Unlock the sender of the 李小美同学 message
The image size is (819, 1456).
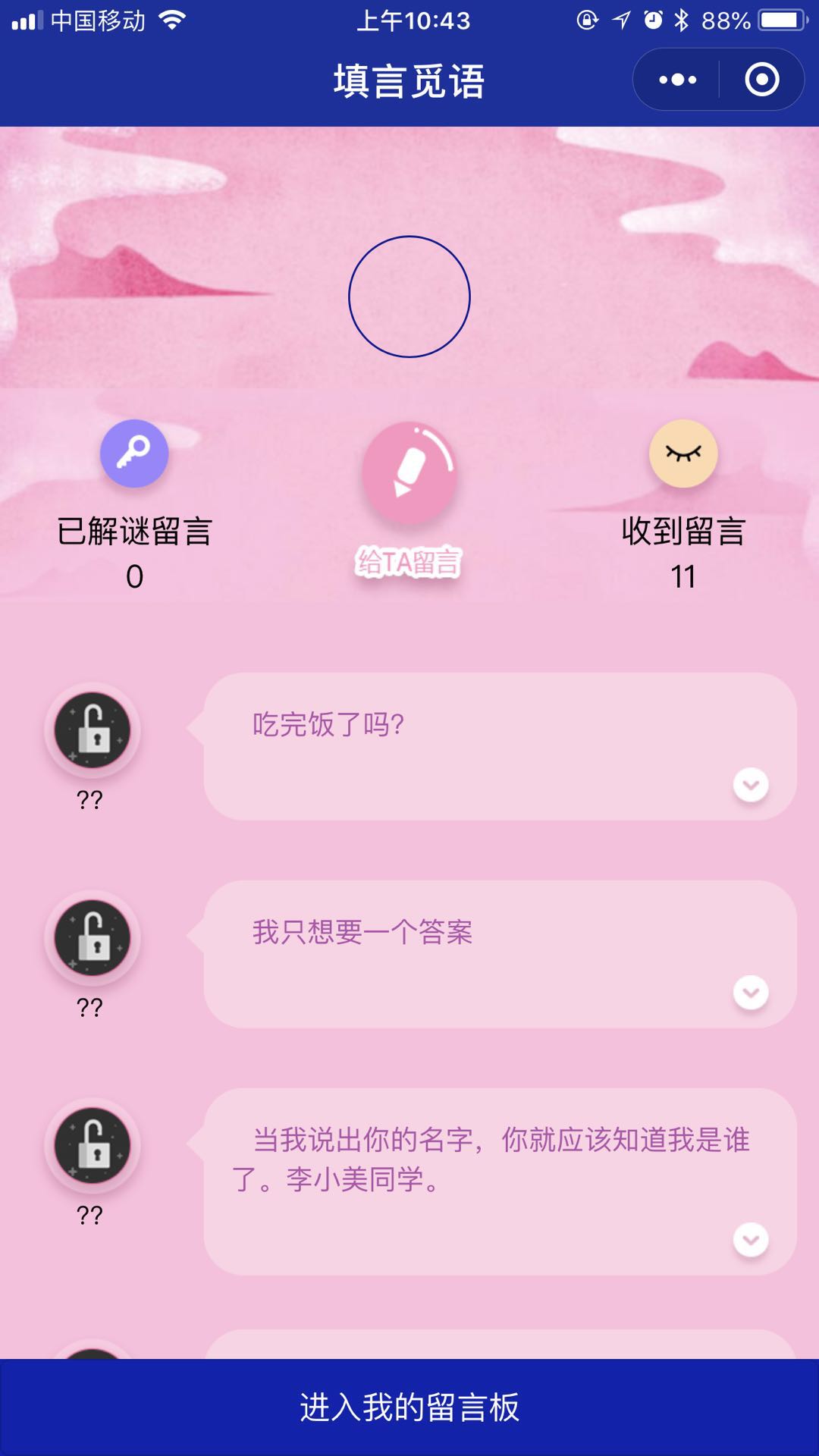(x=93, y=1146)
